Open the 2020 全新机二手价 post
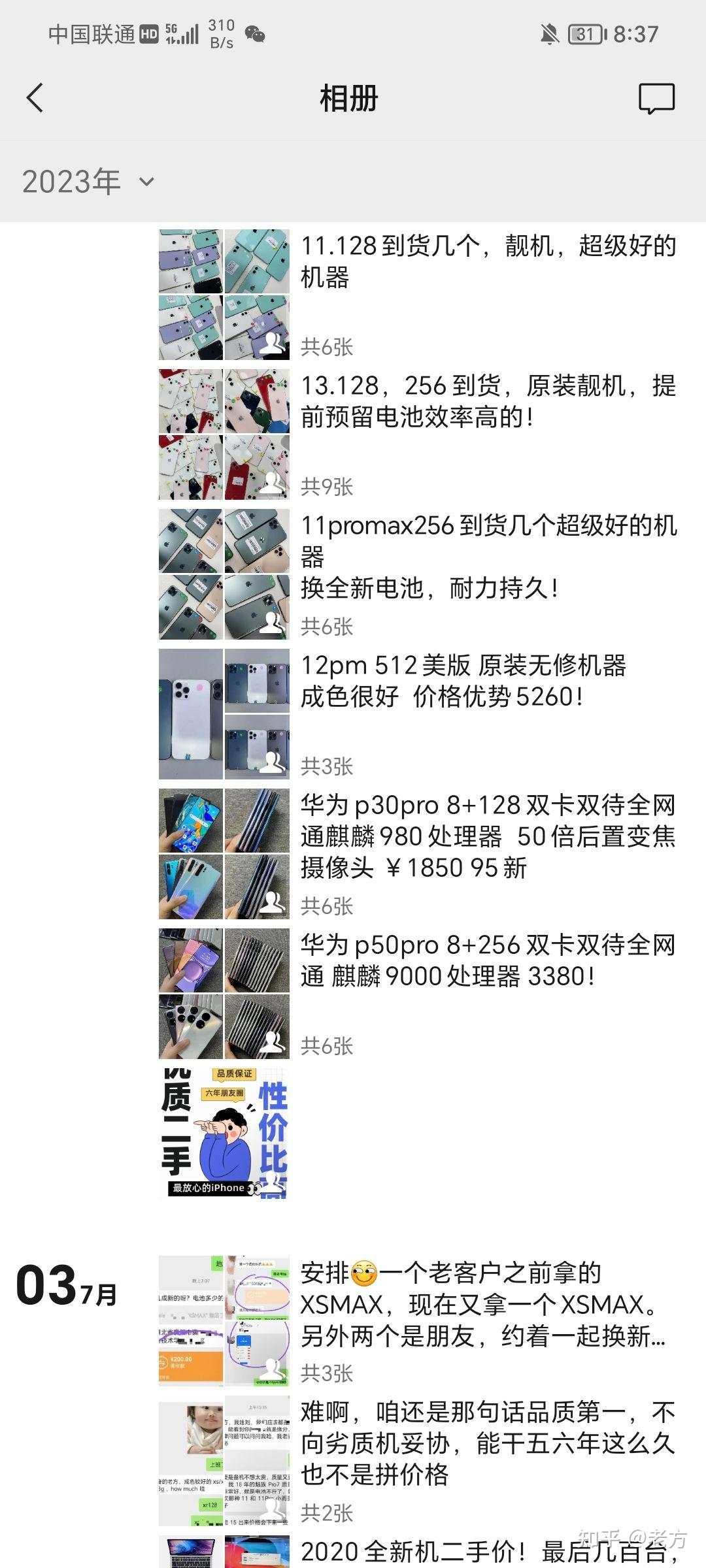 (x=488, y=1552)
